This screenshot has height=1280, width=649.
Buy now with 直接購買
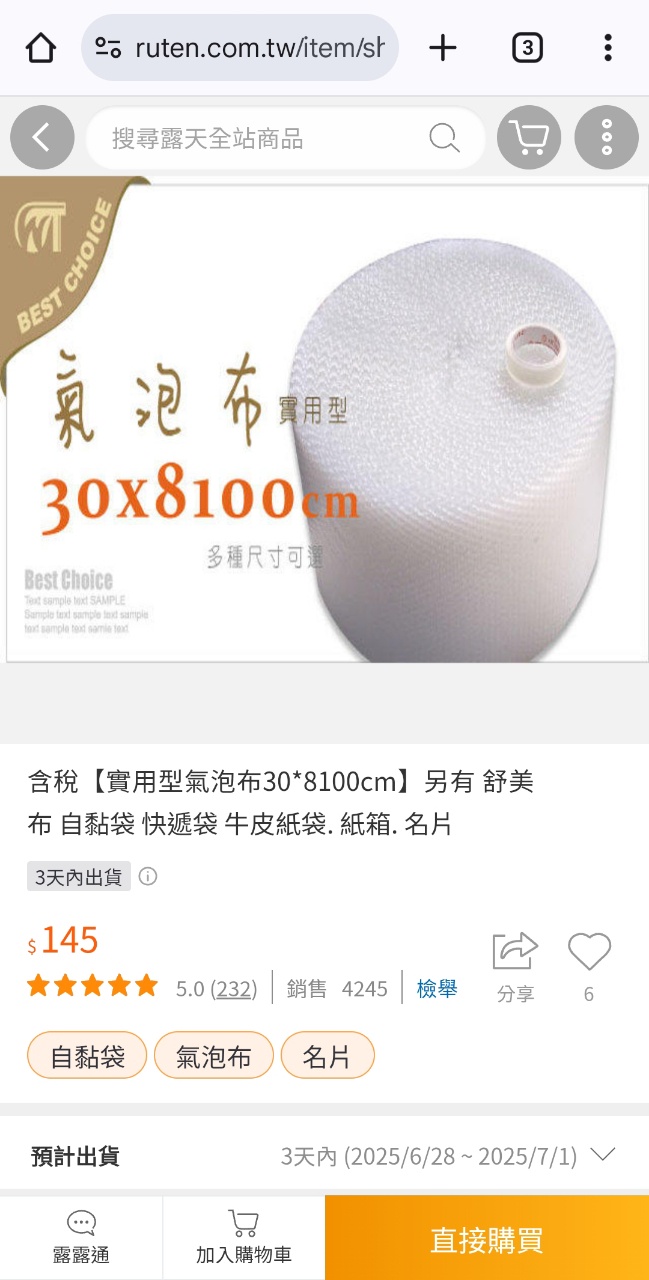486,1238
